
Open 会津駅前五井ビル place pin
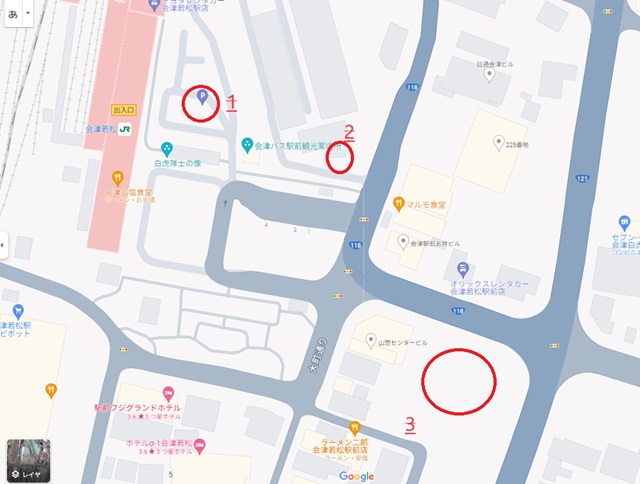click(403, 241)
